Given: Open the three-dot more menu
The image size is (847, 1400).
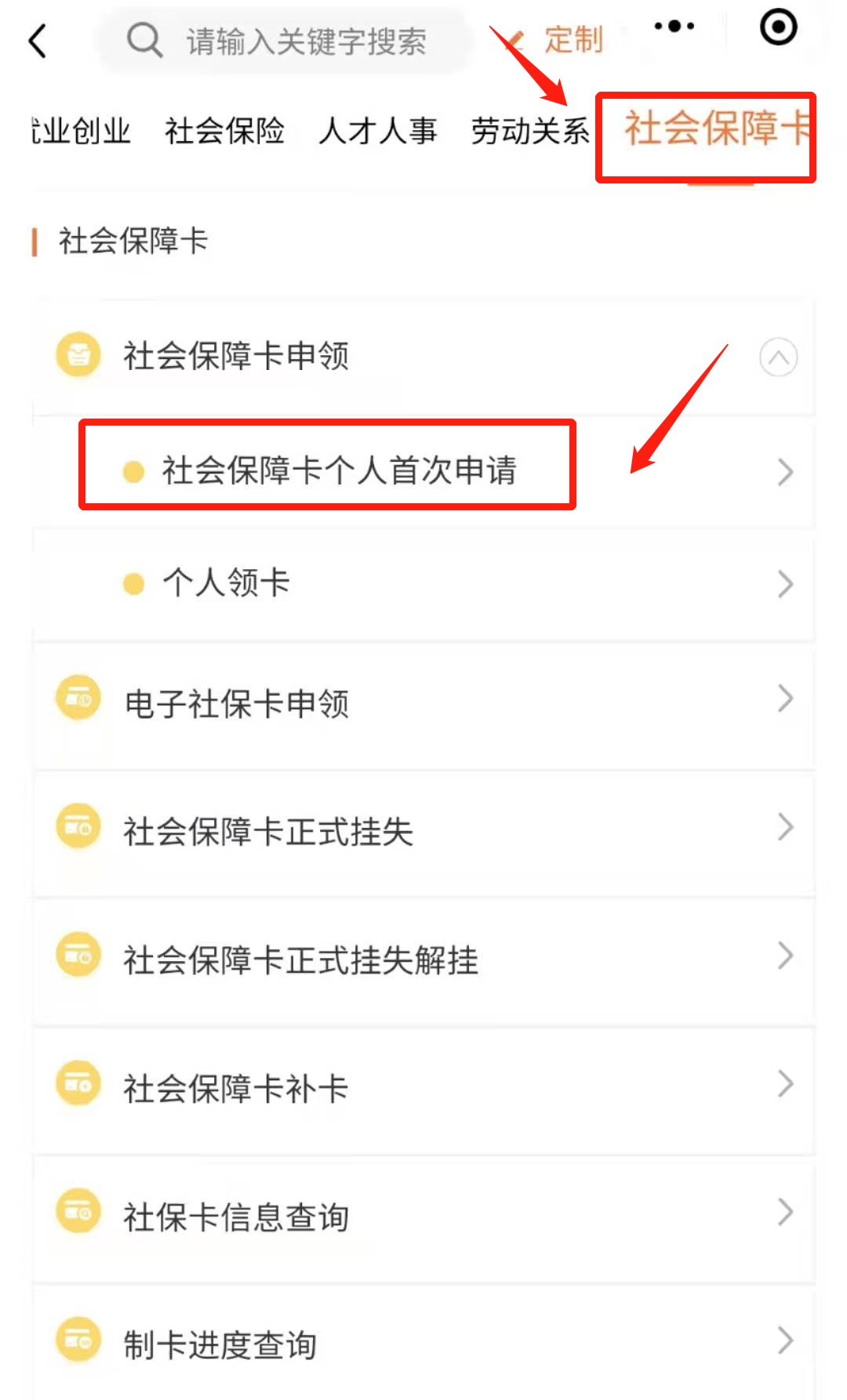Looking at the screenshot, I should [x=674, y=27].
